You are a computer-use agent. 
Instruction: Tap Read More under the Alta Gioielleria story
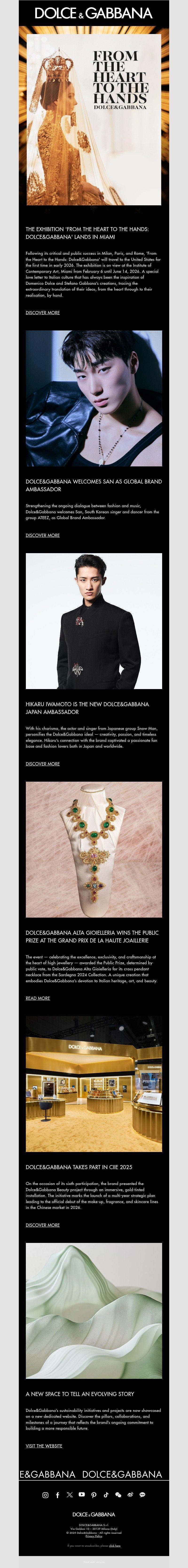(38, 998)
